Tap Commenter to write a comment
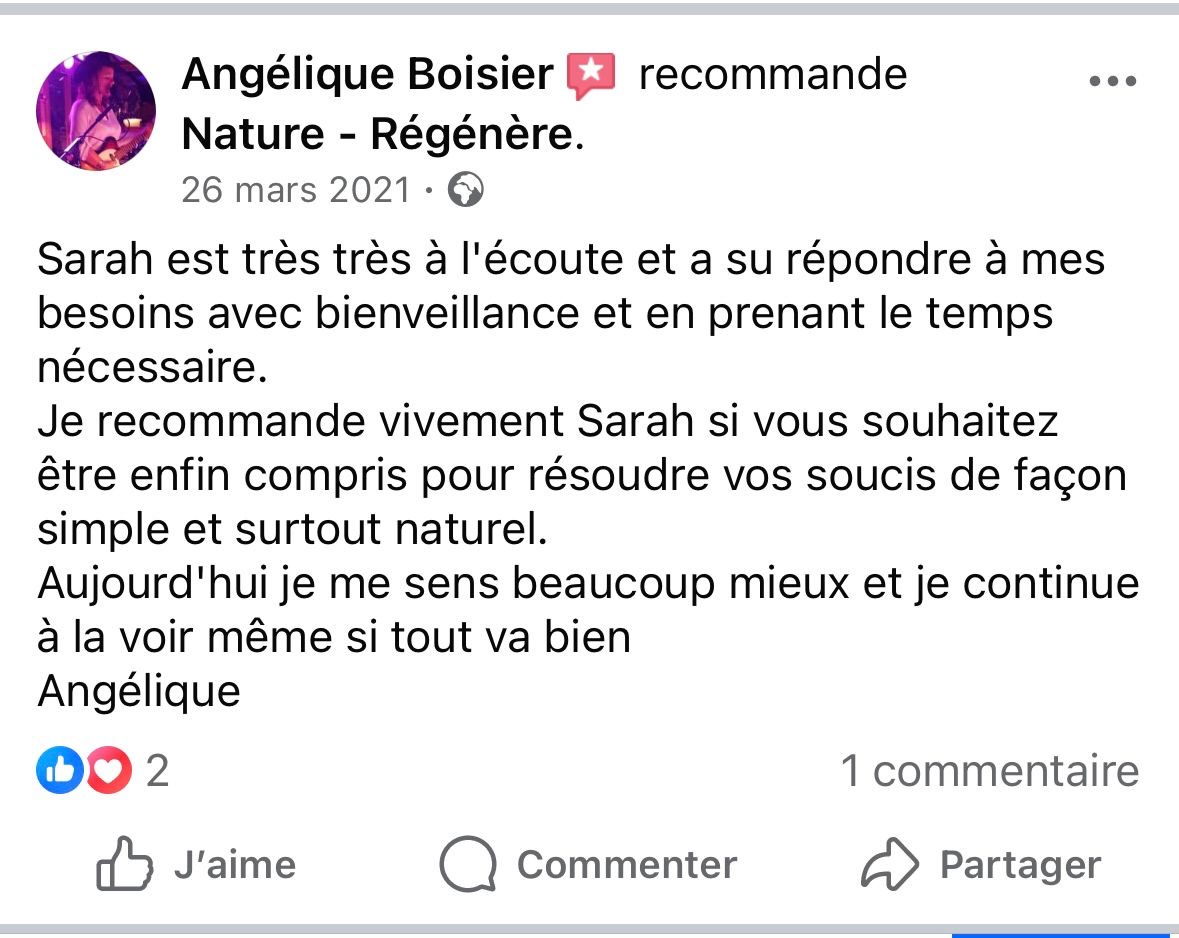 point(588,865)
